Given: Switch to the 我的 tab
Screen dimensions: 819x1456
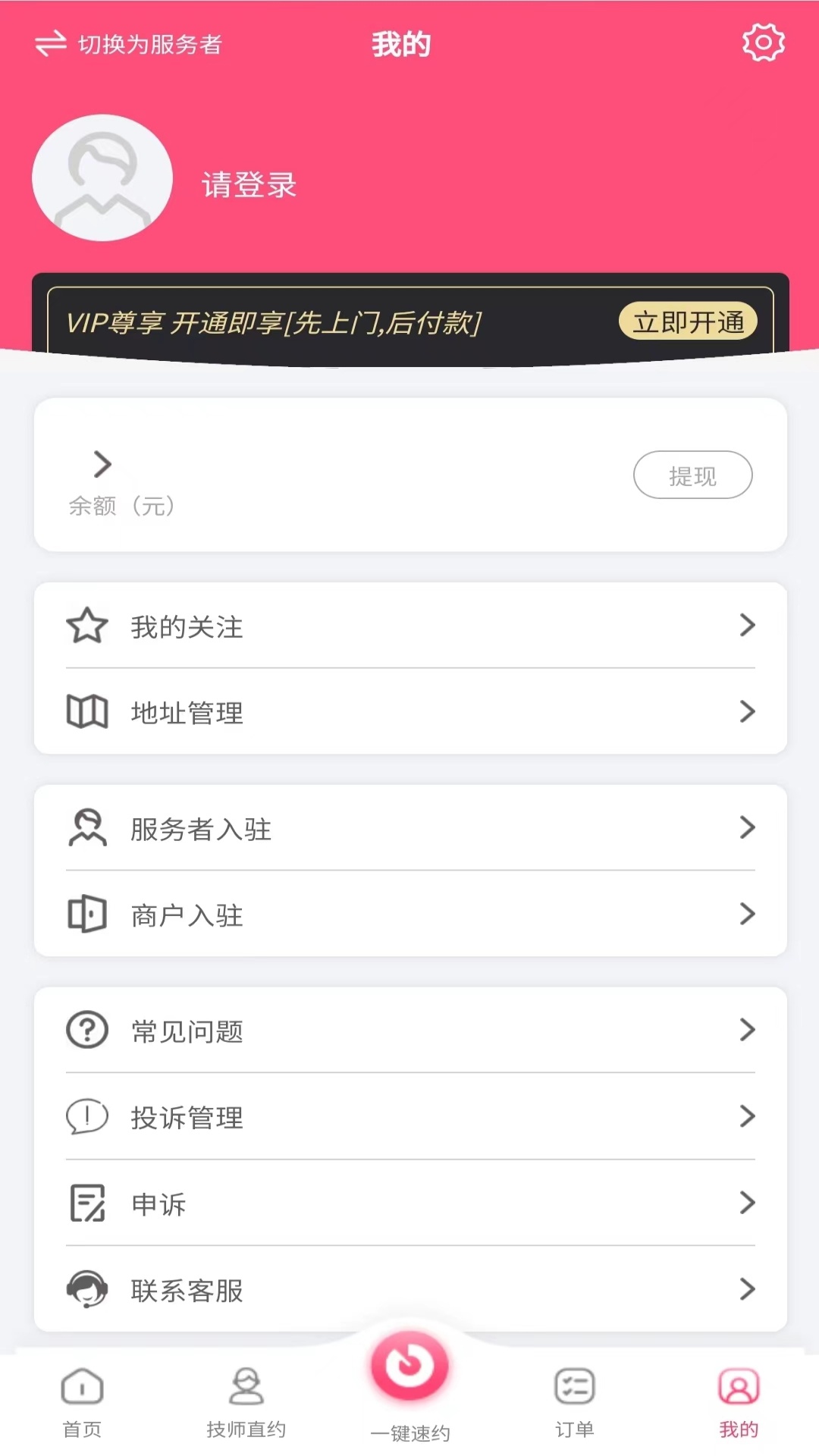Looking at the screenshot, I should pos(737,1399).
